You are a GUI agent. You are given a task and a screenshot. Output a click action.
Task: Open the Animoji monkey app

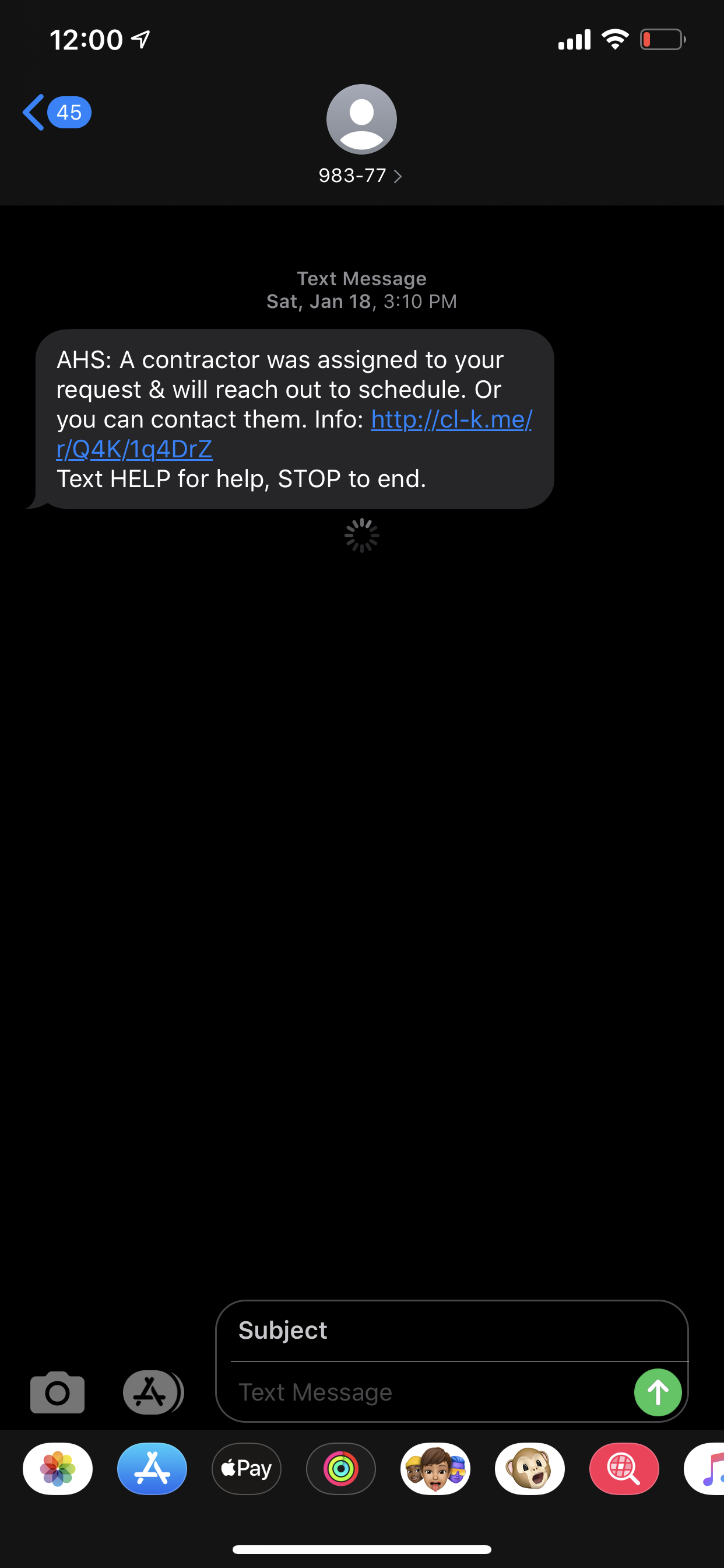[x=529, y=1468]
